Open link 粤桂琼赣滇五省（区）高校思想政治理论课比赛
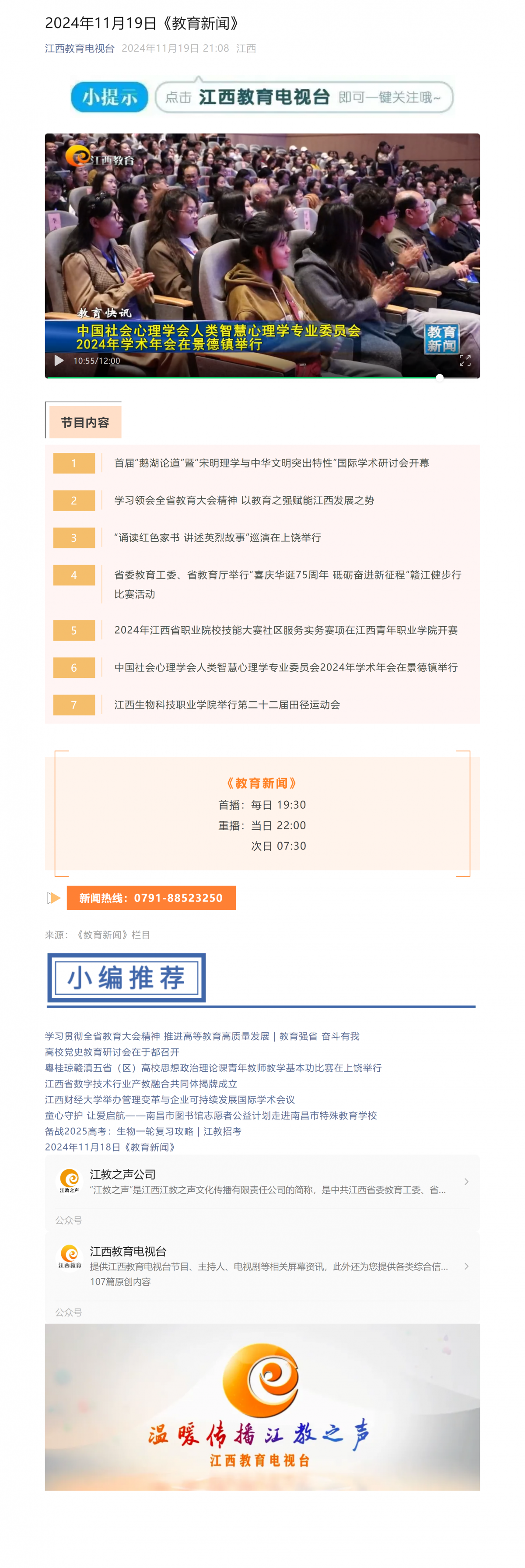 tap(213, 1068)
